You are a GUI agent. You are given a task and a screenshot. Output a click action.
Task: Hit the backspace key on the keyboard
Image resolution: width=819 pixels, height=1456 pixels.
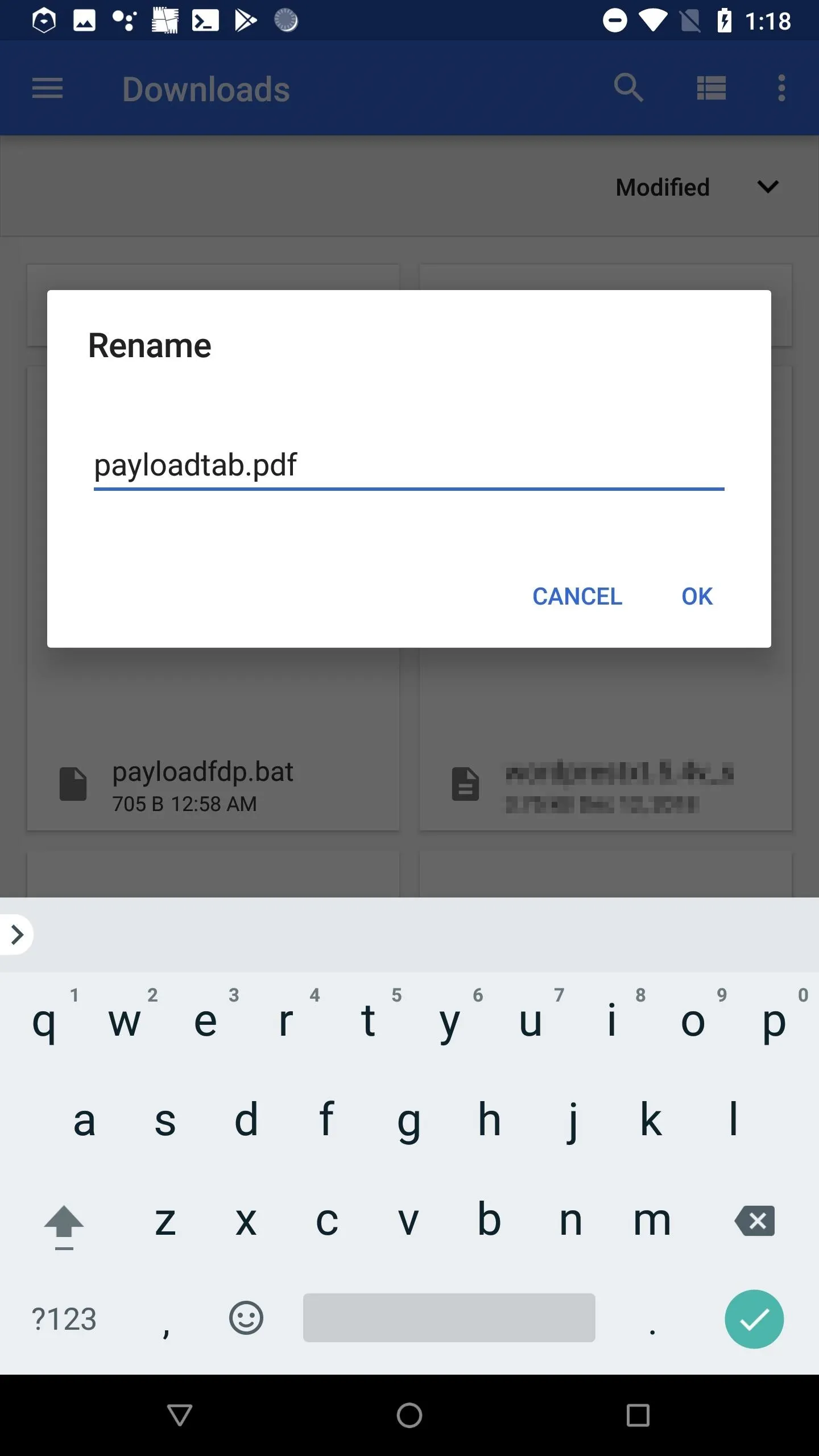click(x=755, y=1221)
